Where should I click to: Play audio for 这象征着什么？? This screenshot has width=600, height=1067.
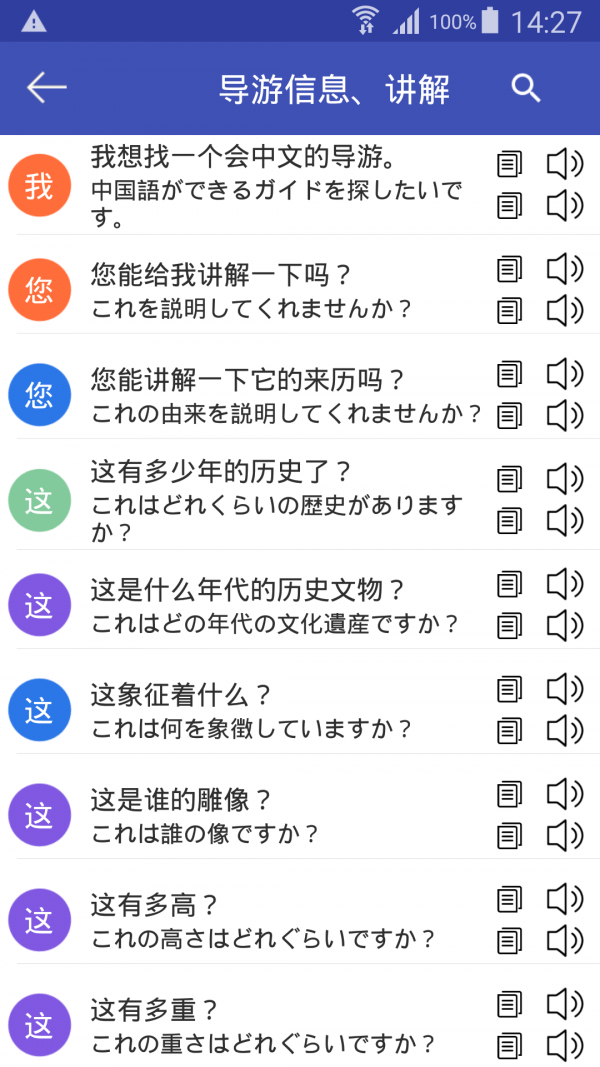click(564, 688)
